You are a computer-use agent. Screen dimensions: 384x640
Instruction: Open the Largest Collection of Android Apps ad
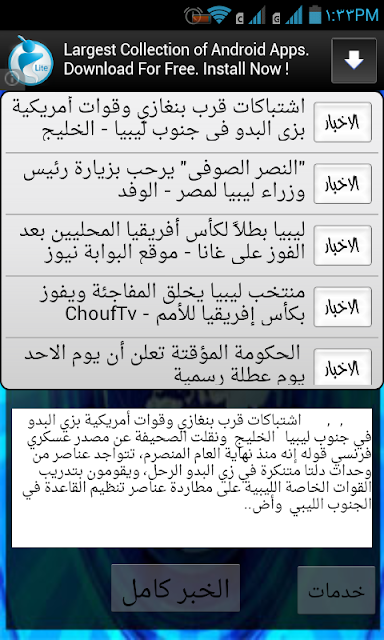(186, 60)
